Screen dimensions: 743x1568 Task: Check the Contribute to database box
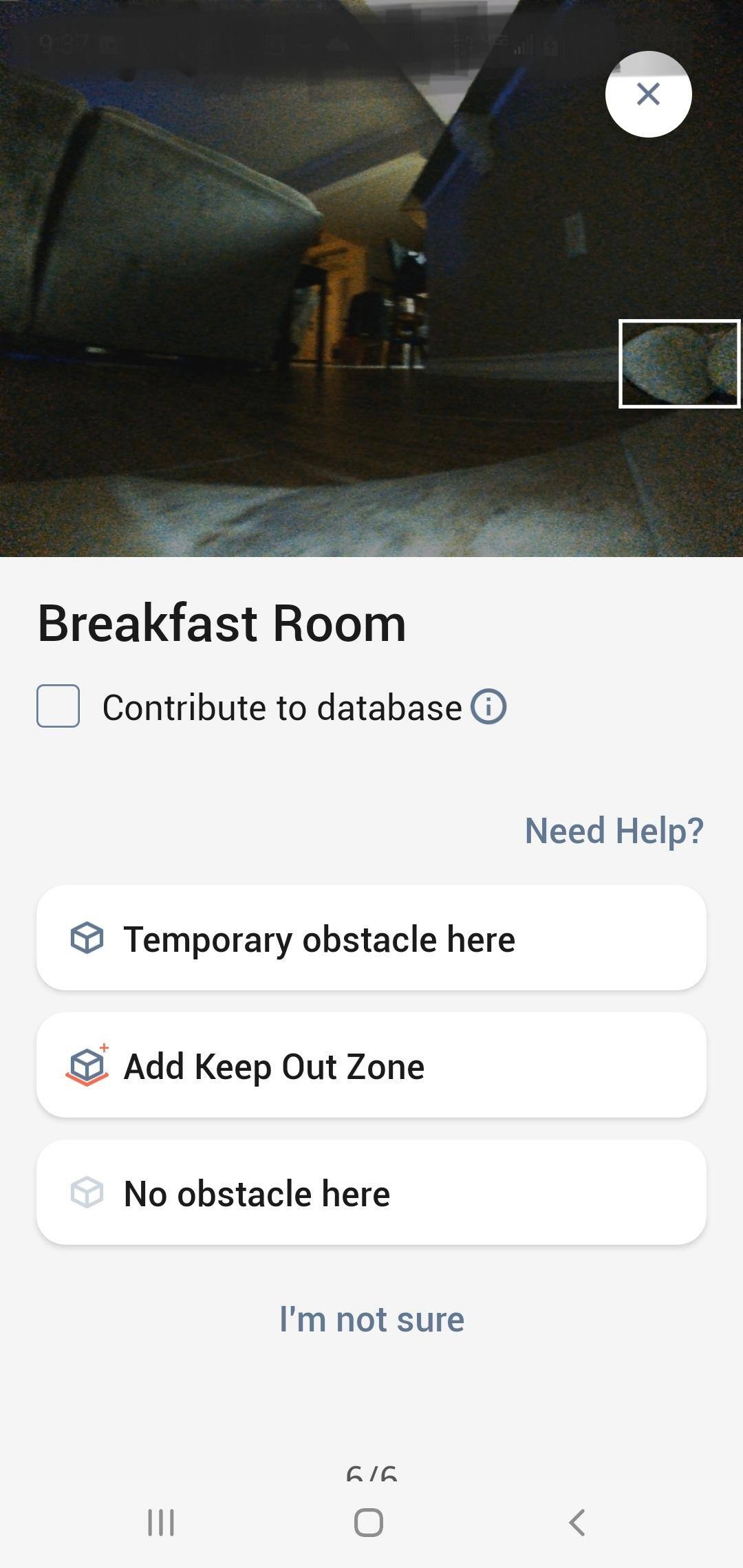tap(58, 706)
